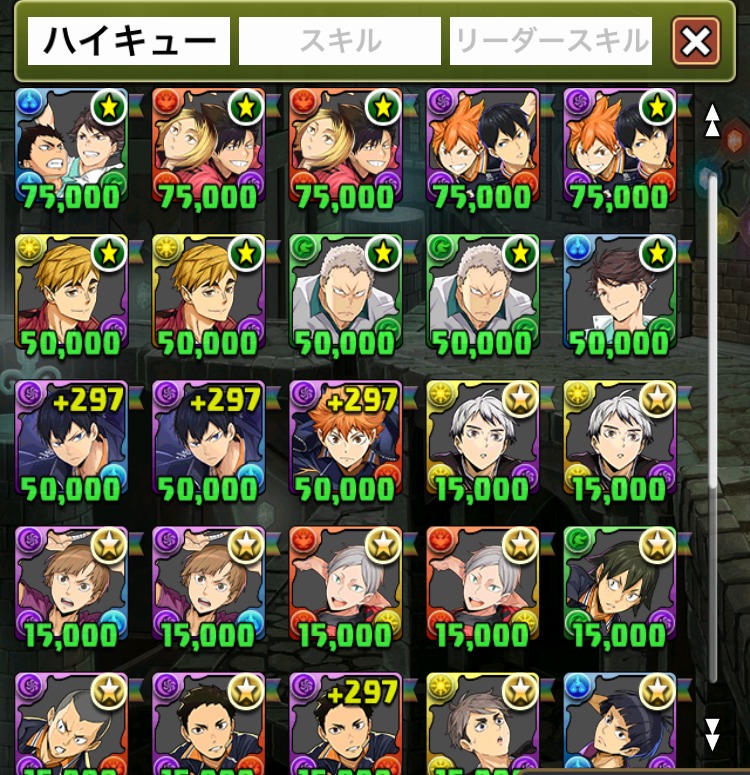Jump to bottom with the double down arrow

click(712, 734)
